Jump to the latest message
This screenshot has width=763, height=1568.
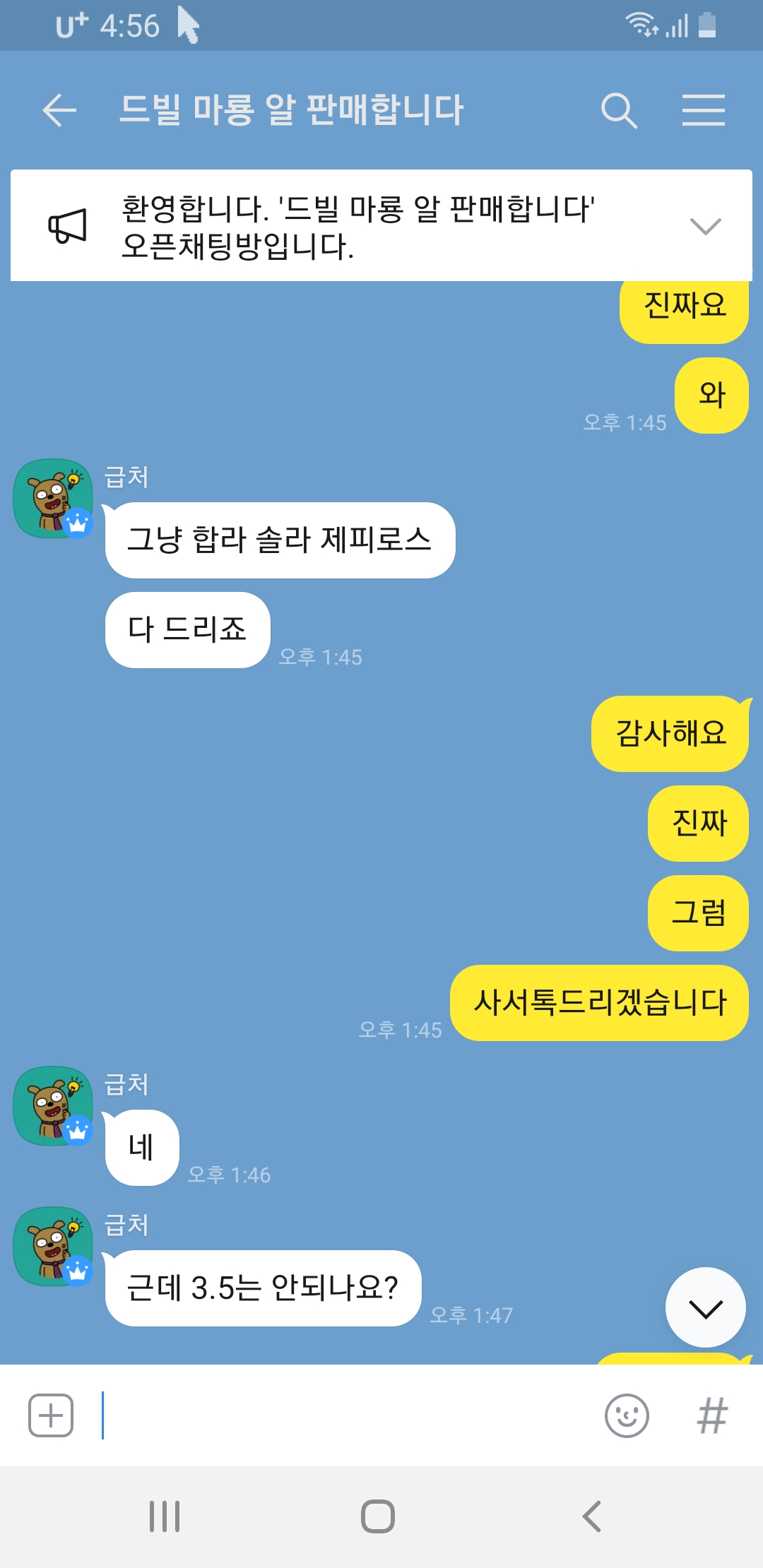pos(704,1308)
